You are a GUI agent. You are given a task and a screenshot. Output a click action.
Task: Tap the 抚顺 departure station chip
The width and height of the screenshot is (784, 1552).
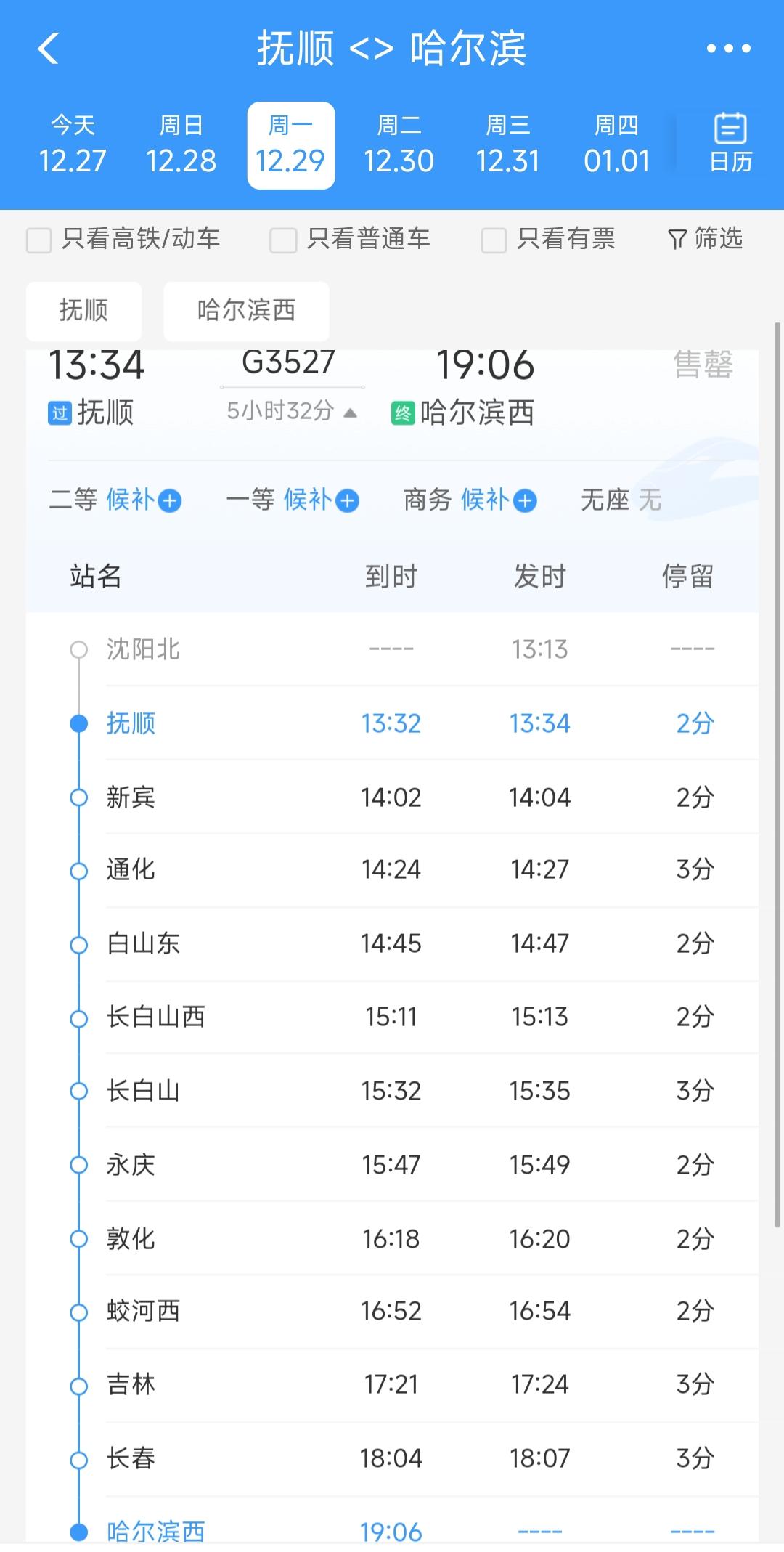click(x=83, y=311)
